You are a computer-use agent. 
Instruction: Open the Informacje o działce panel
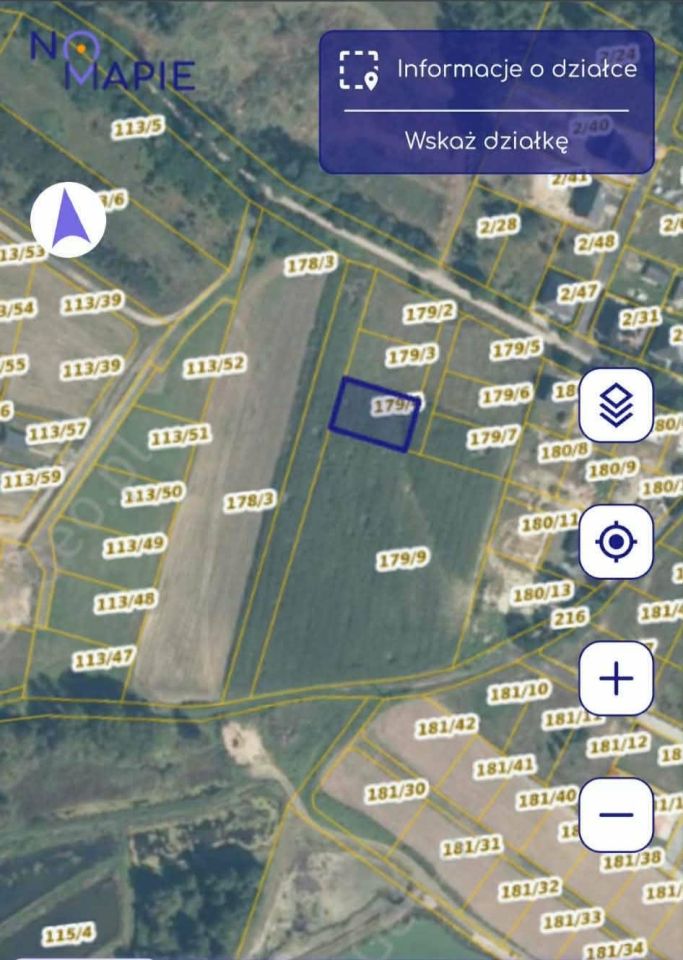click(487, 70)
